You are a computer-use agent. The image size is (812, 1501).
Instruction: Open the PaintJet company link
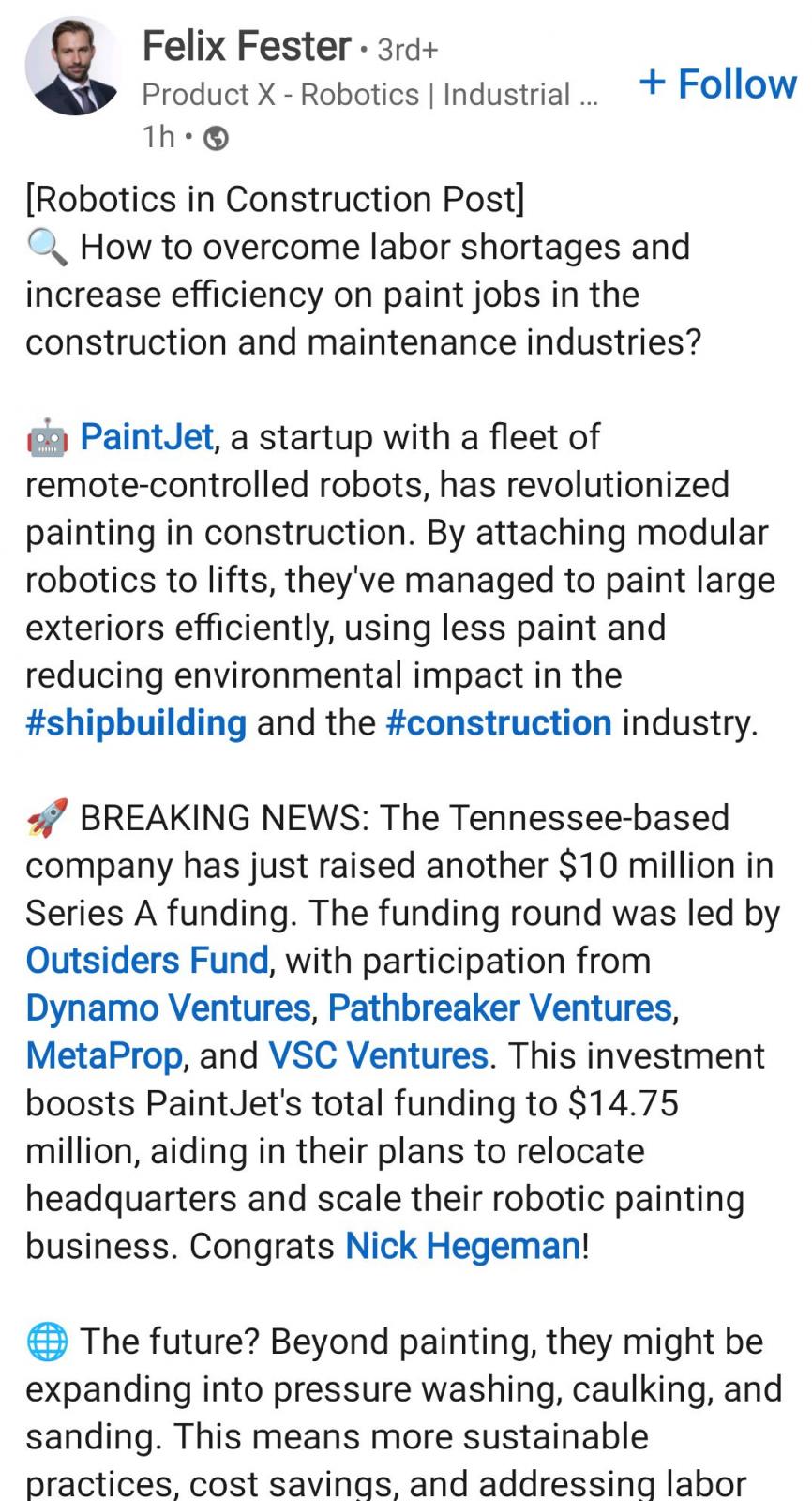(147, 437)
